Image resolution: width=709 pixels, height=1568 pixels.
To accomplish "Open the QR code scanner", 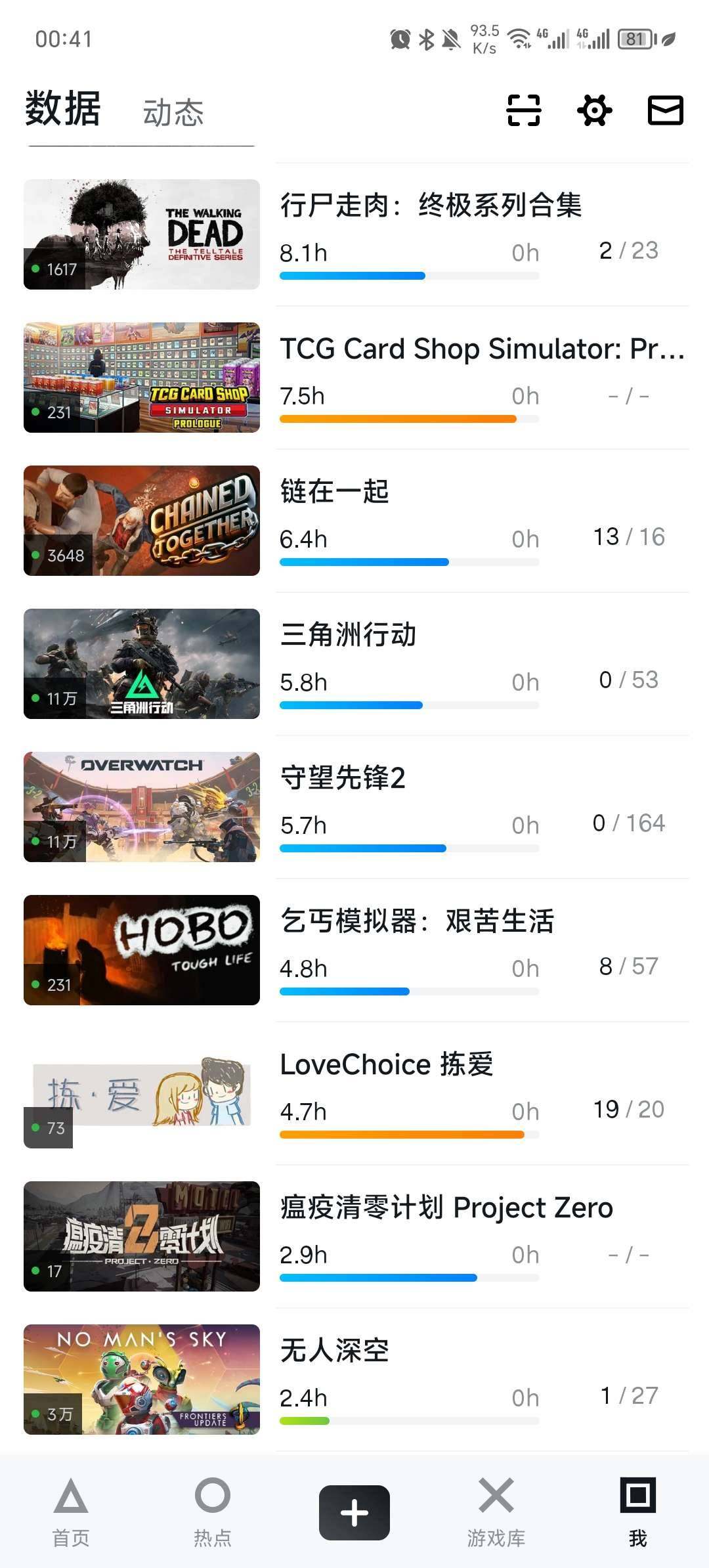I will pyautogui.click(x=522, y=110).
